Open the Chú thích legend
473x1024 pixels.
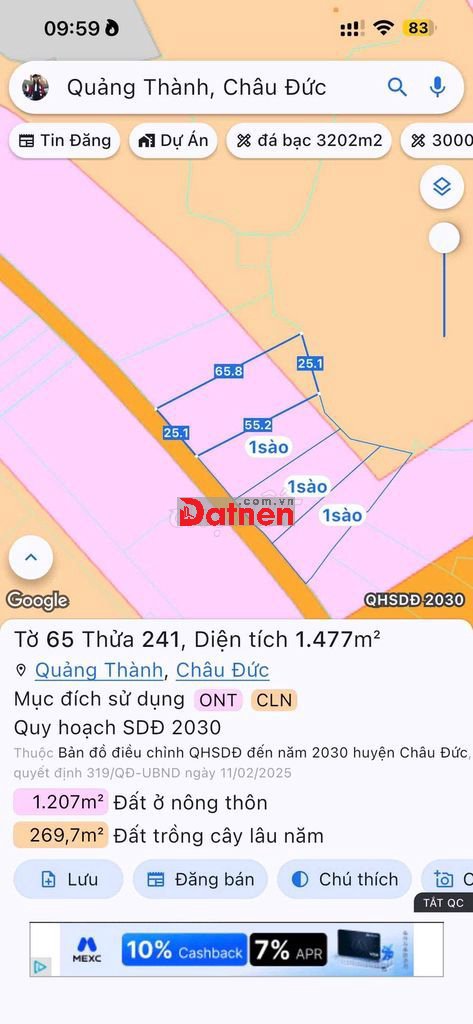tap(344, 879)
